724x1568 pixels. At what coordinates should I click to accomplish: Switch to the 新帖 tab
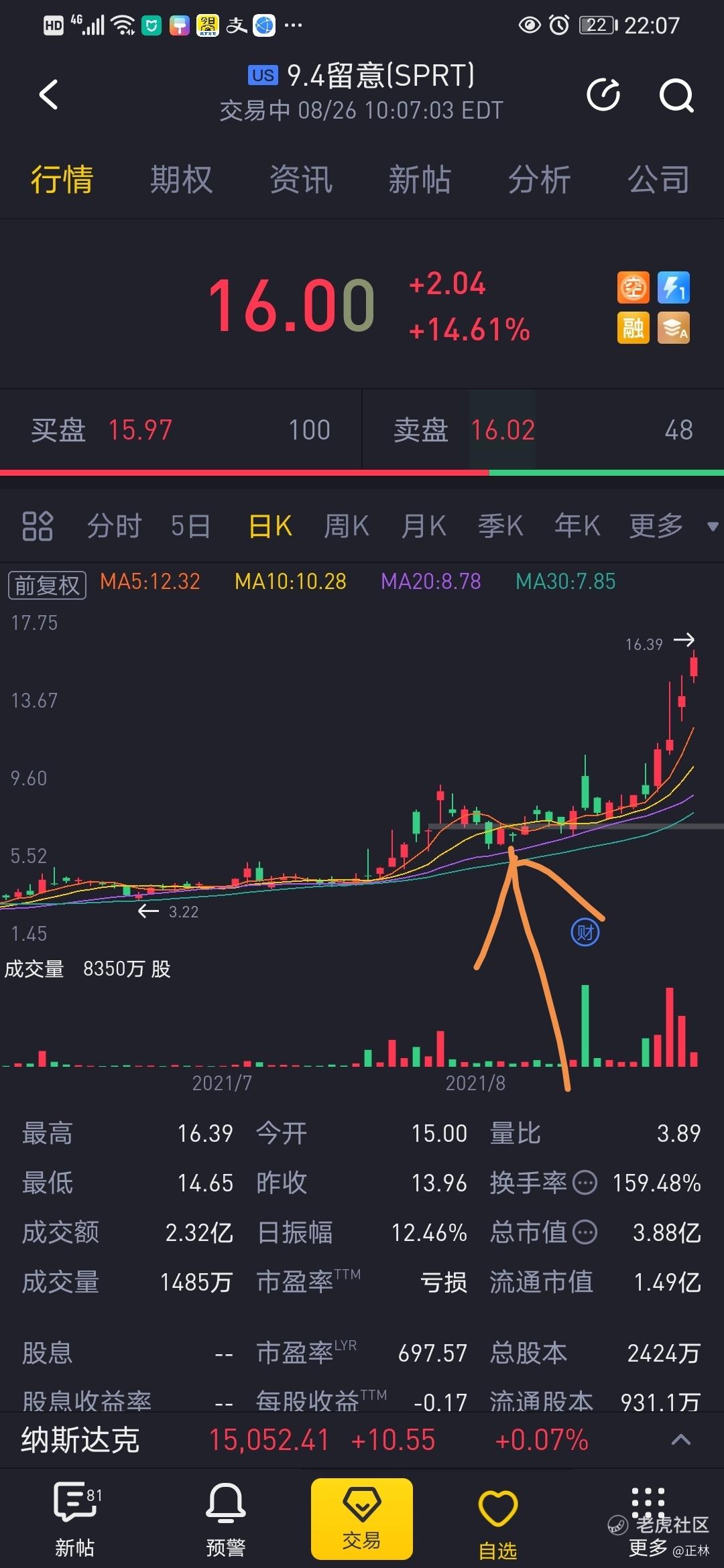coord(420,180)
